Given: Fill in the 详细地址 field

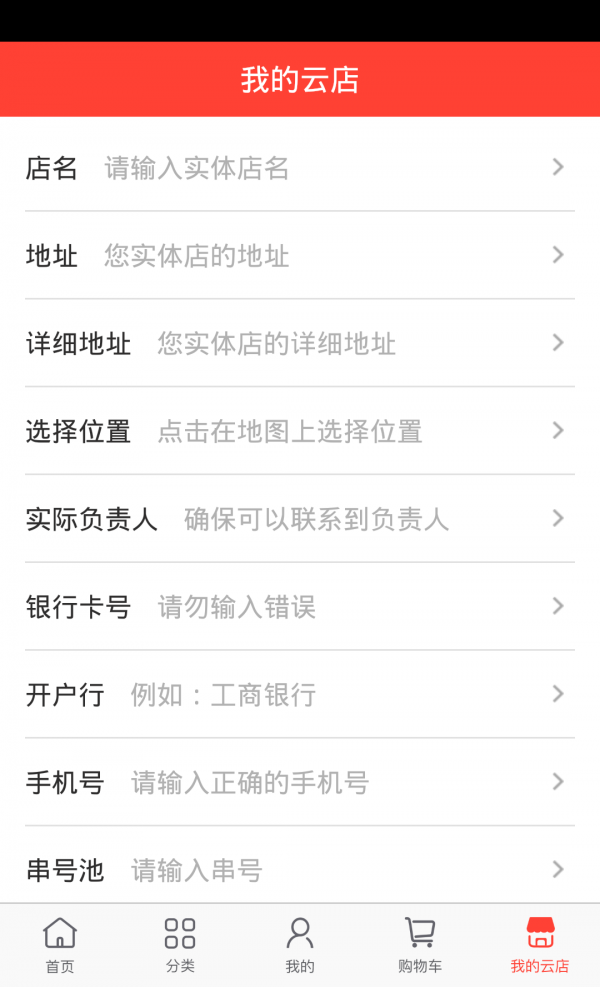Looking at the screenshot, I should pyautogui.click(x=300, y=344).
